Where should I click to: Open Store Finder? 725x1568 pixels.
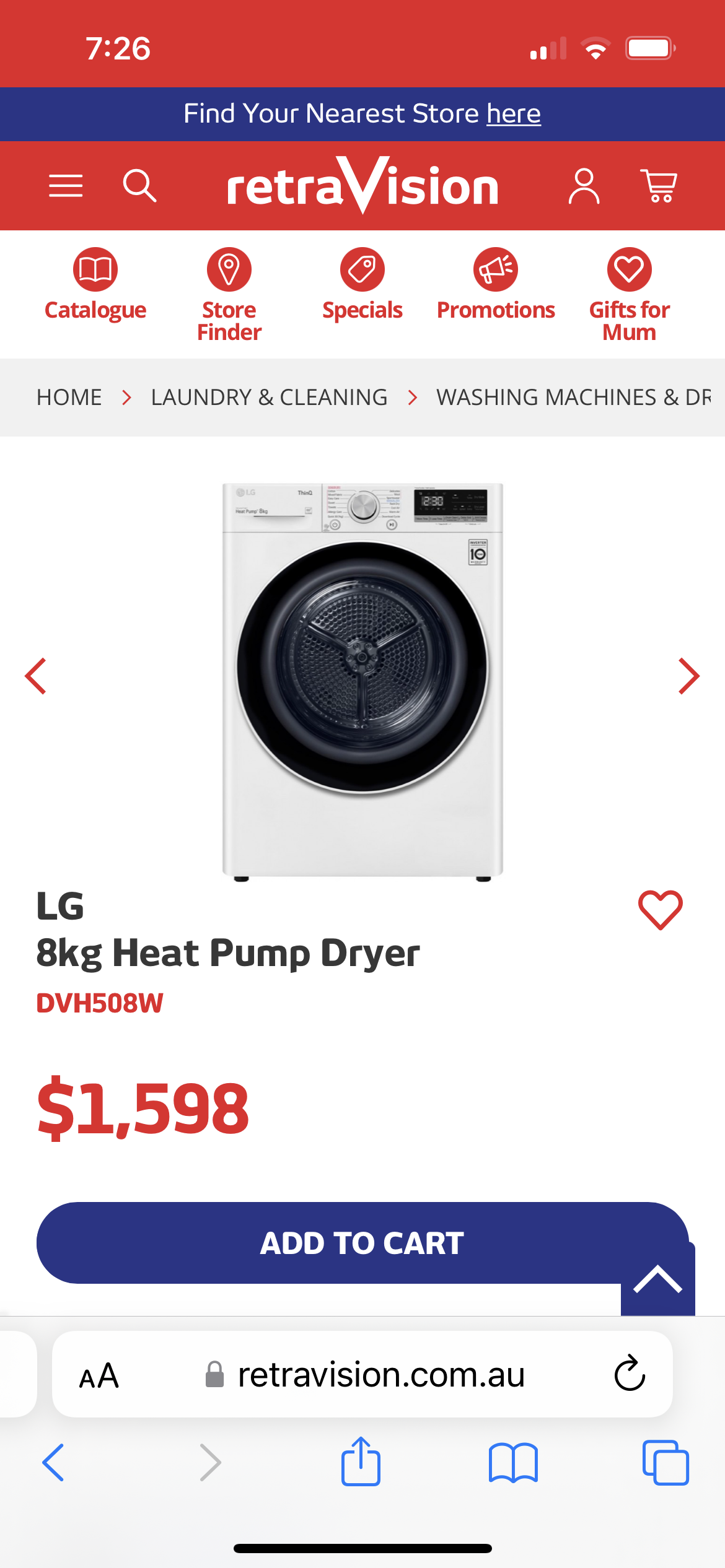229,295
